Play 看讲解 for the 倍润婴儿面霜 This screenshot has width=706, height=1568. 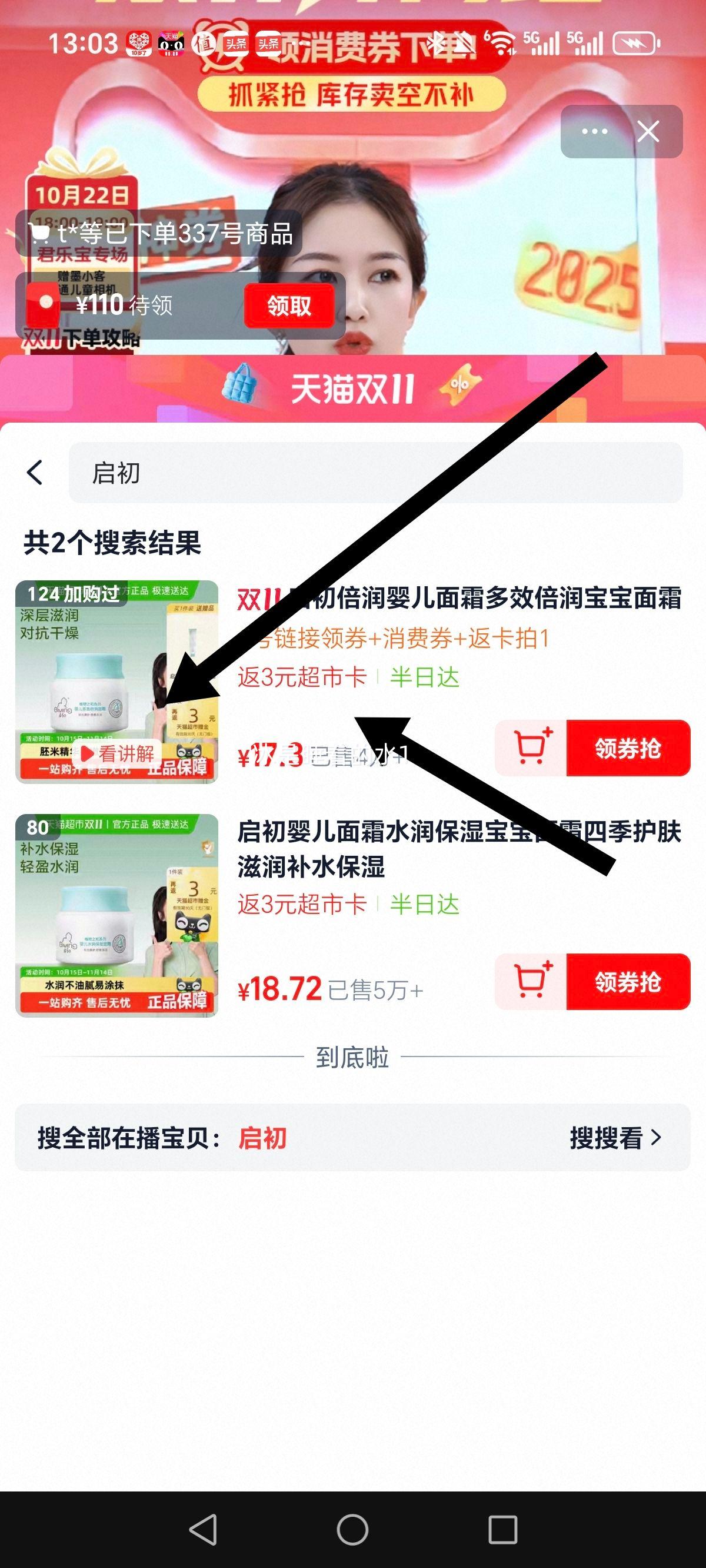tap(118, 753)
